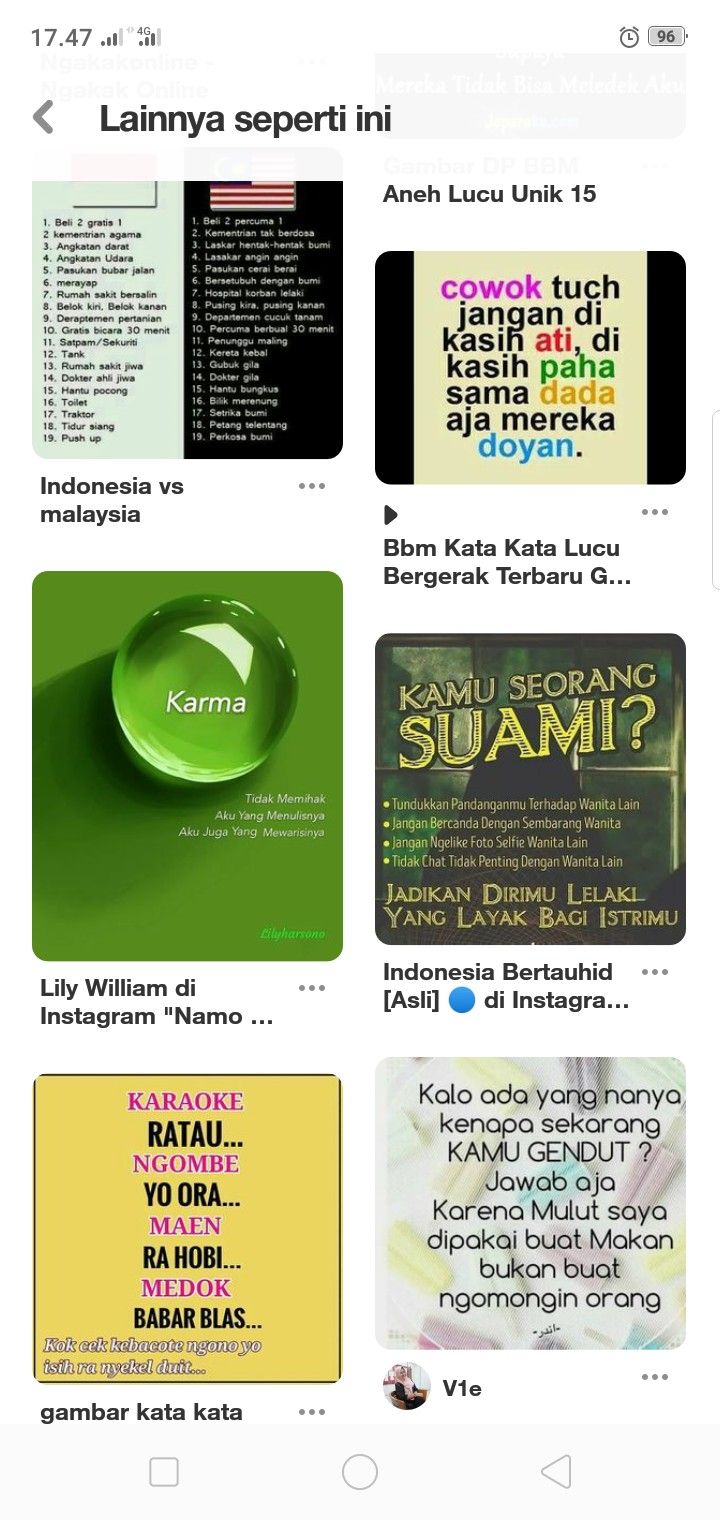The height and width of the screenshot is (1520, 720).
Task: Open recent apps from navigation bar
Action: (x=164, y=1472)
